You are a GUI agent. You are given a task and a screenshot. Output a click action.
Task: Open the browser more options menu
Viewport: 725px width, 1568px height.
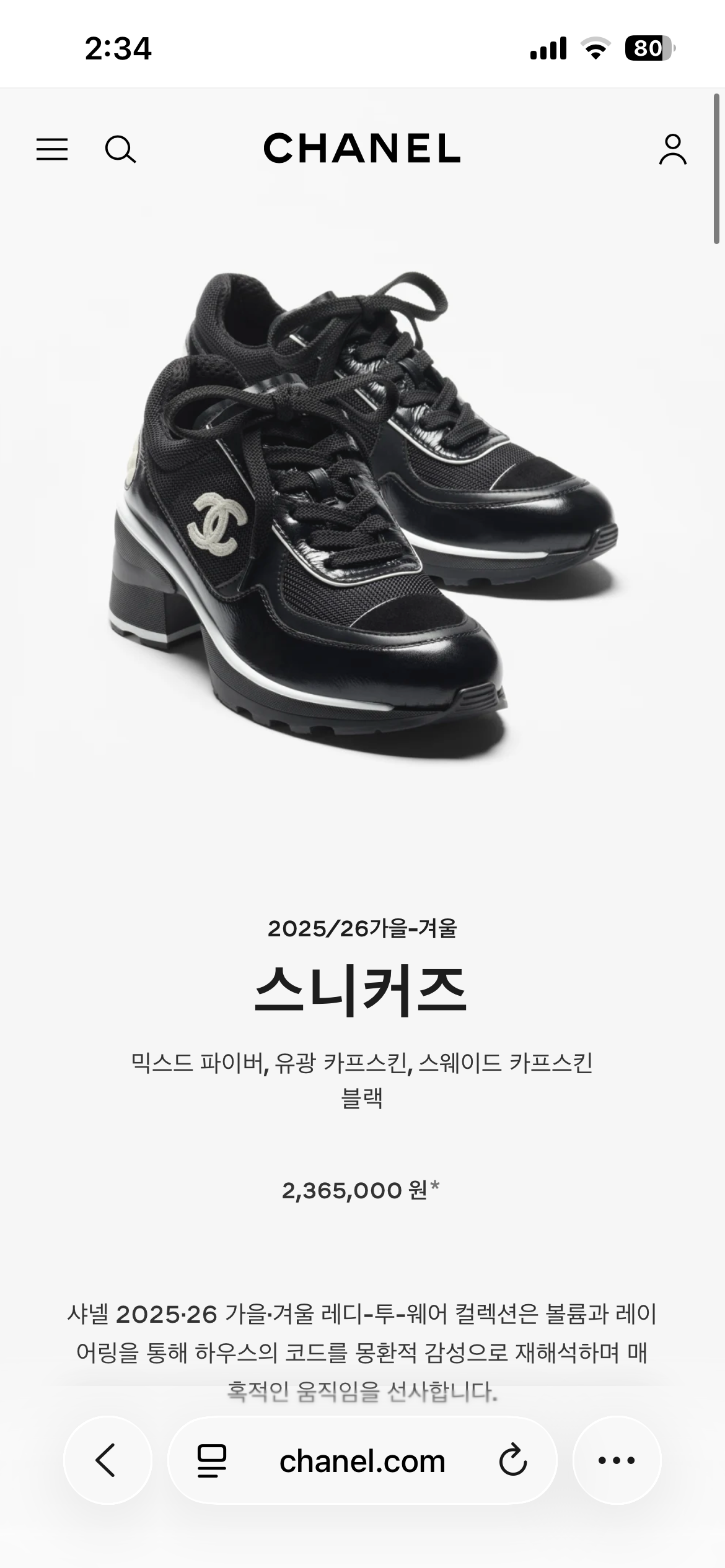click(617, 1460)
